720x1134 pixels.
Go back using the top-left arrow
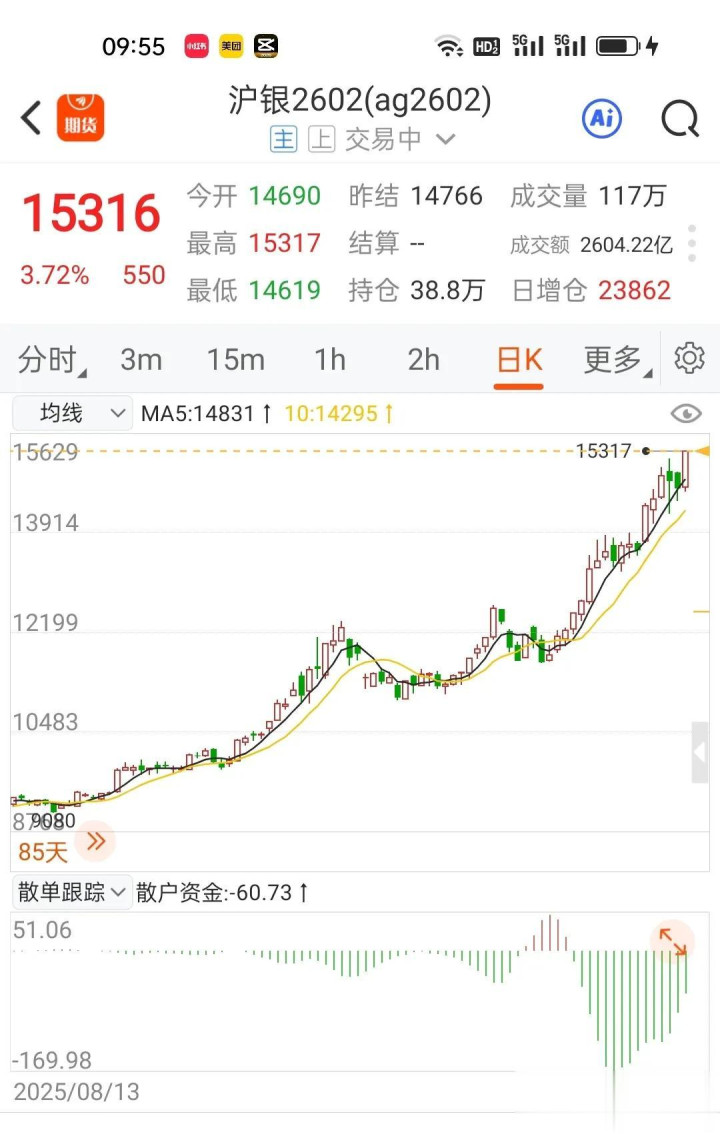[x=31, y=118]
